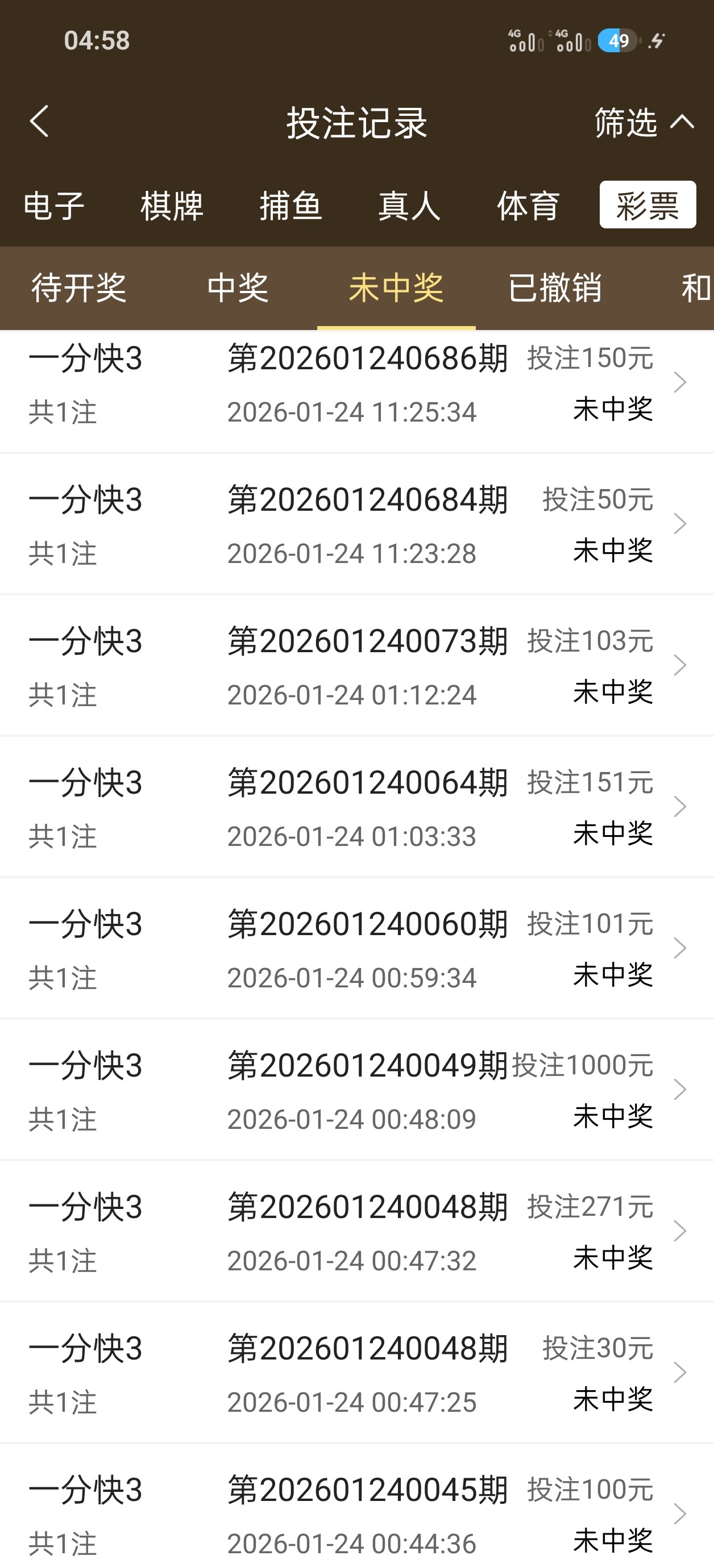Show 中奖 bets
Screen dimensions: 714x1568
click(x=238, y=288)
